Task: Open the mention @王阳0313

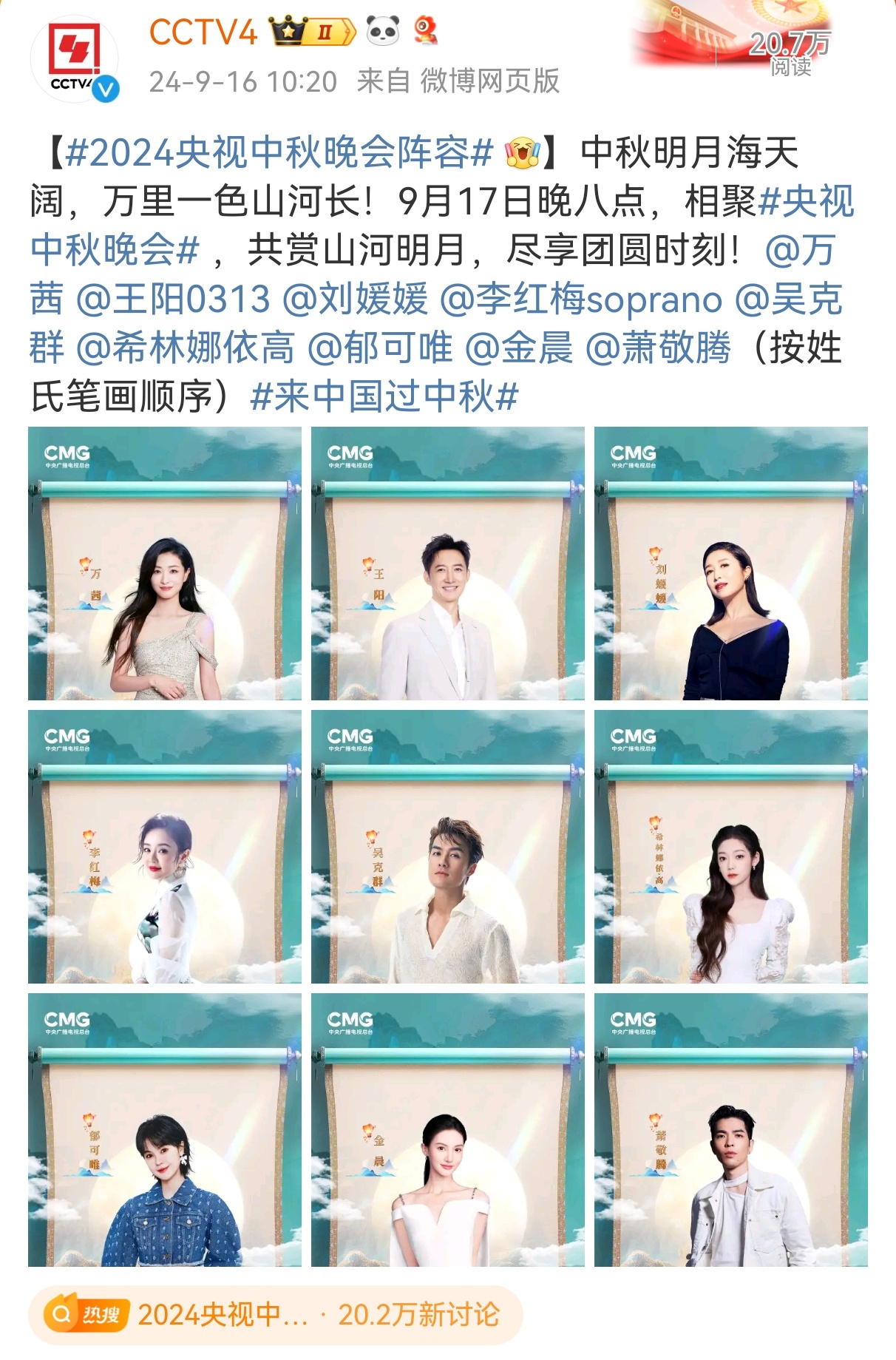Action: (x=173, y=300)
